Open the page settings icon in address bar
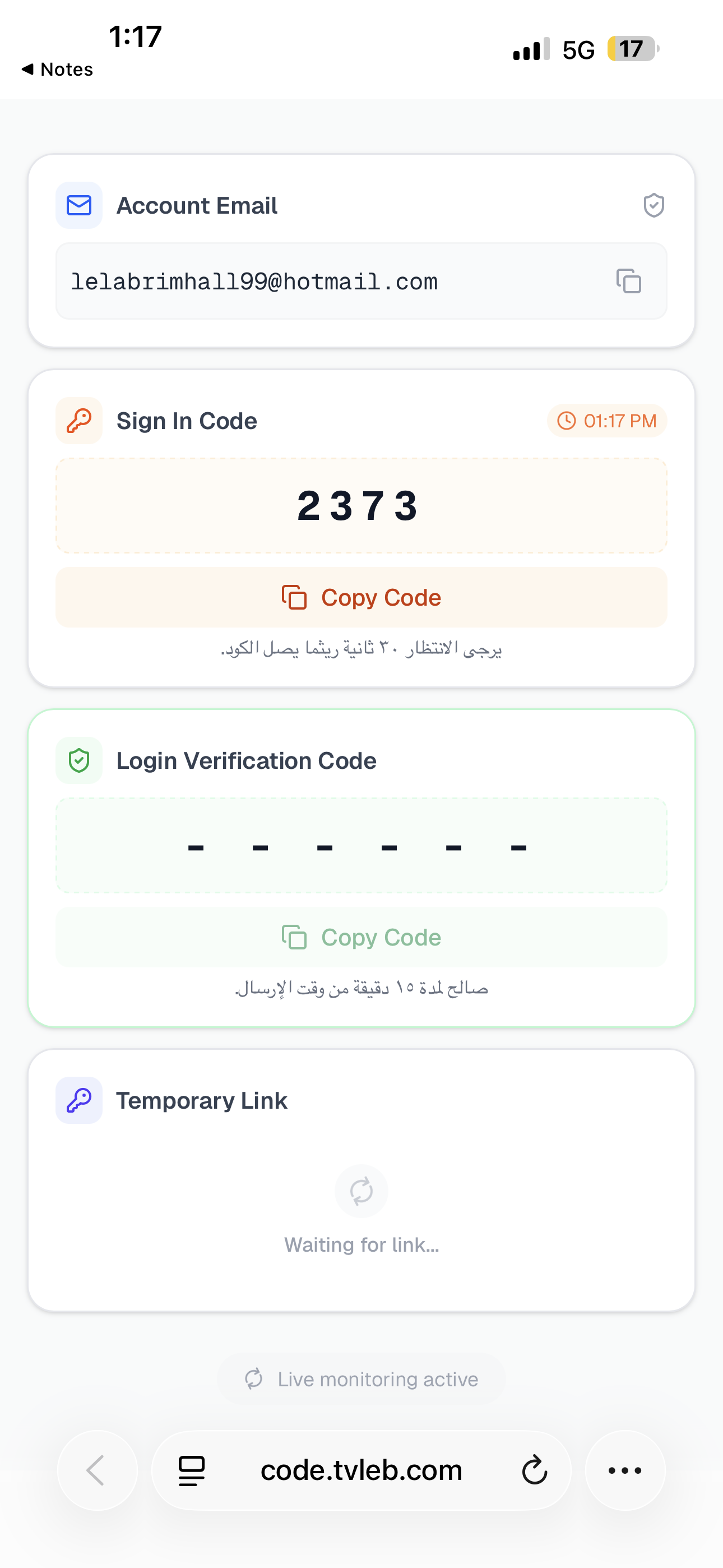 [x=192, y=1470]
